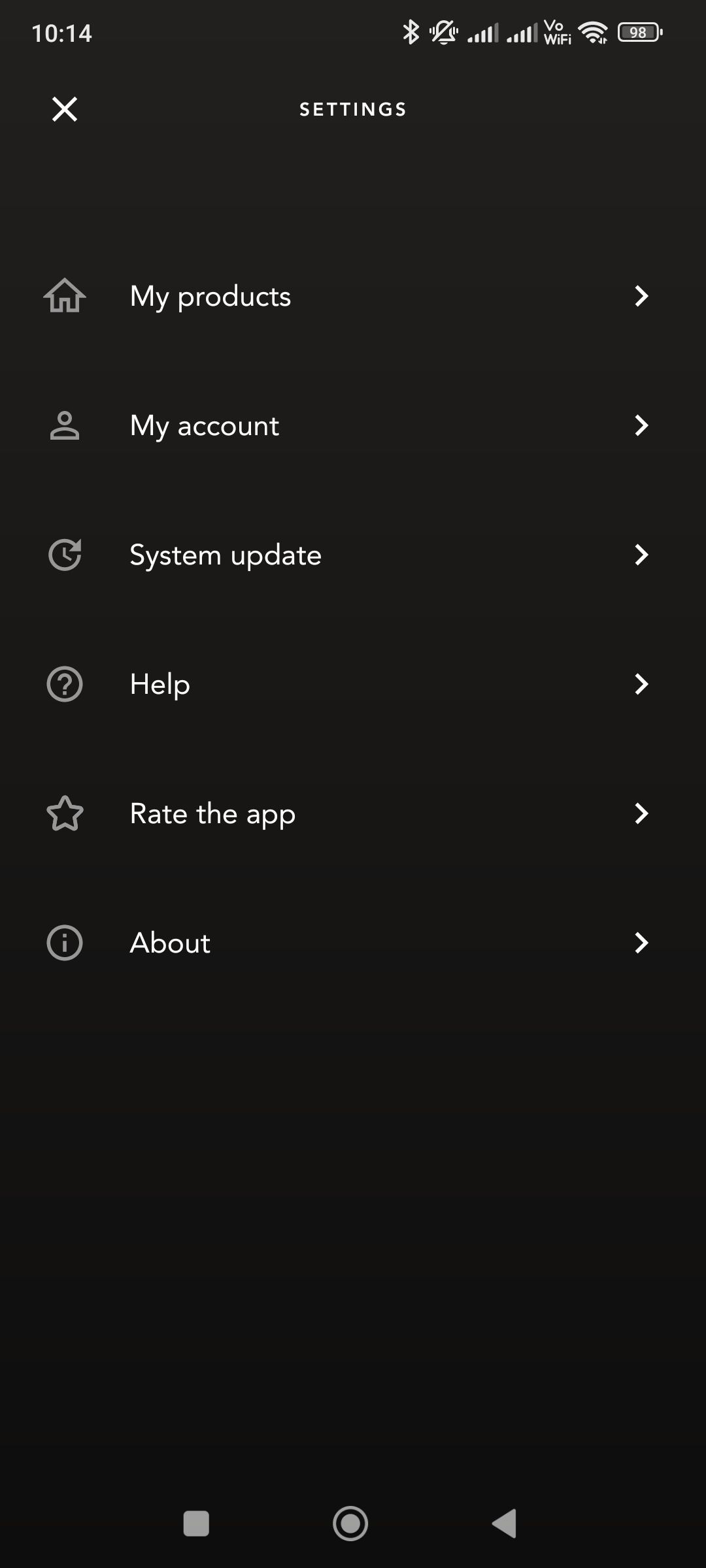
Task: Expand the Help section chevron
Action: coord(641,684)
